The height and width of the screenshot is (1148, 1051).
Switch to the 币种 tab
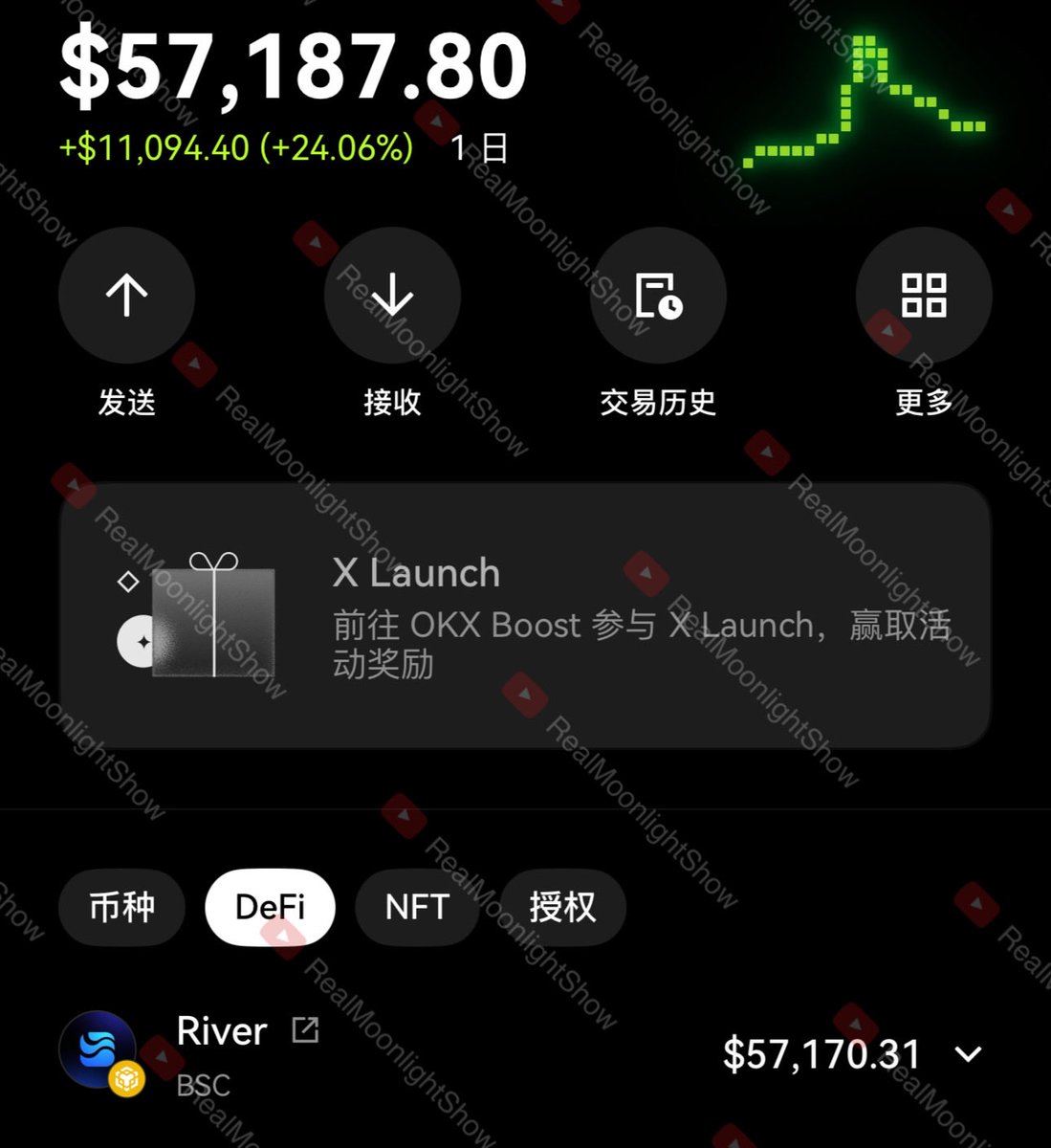coord(121,907)
